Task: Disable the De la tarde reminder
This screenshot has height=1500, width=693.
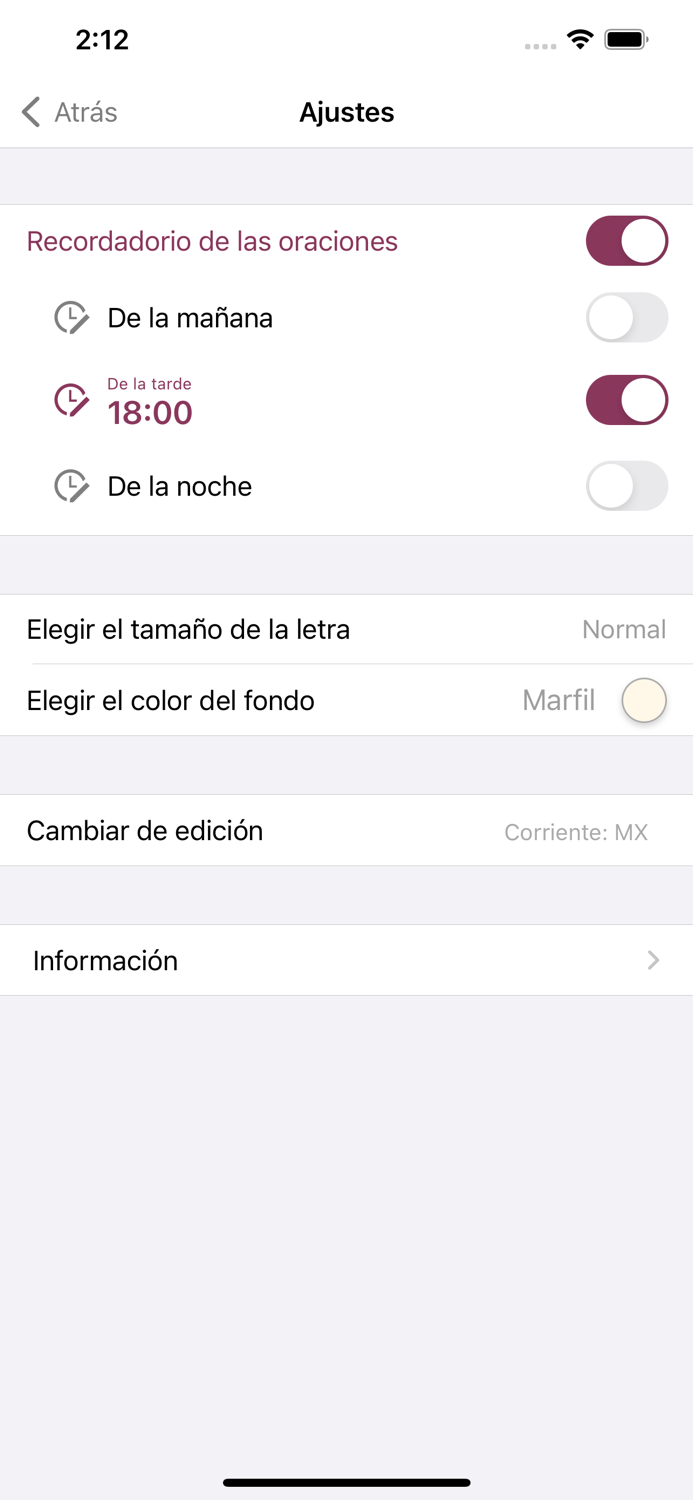Action: [x=626, y=400]
